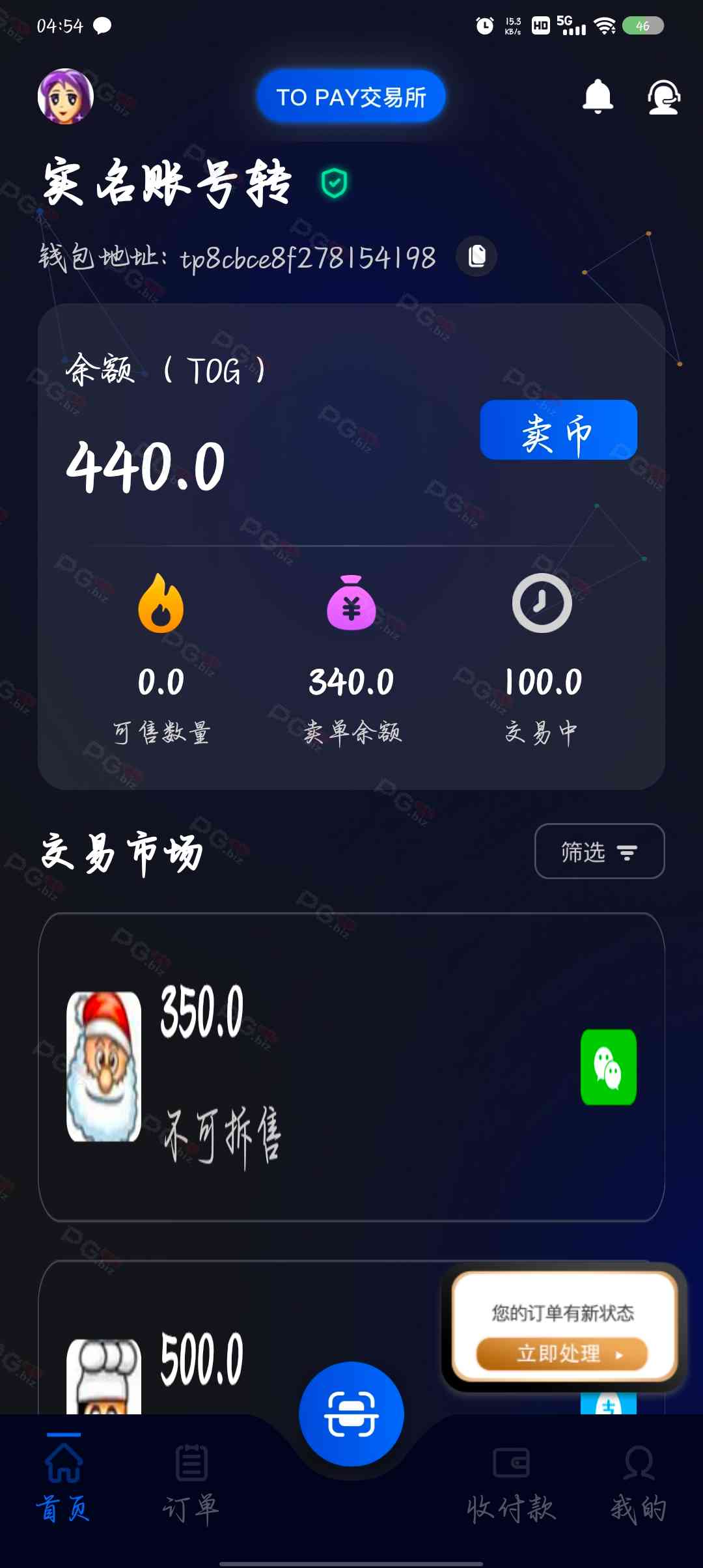Open the notifications bell
The height and width of the screenshot is (1568, 703).
coord(598,97)
